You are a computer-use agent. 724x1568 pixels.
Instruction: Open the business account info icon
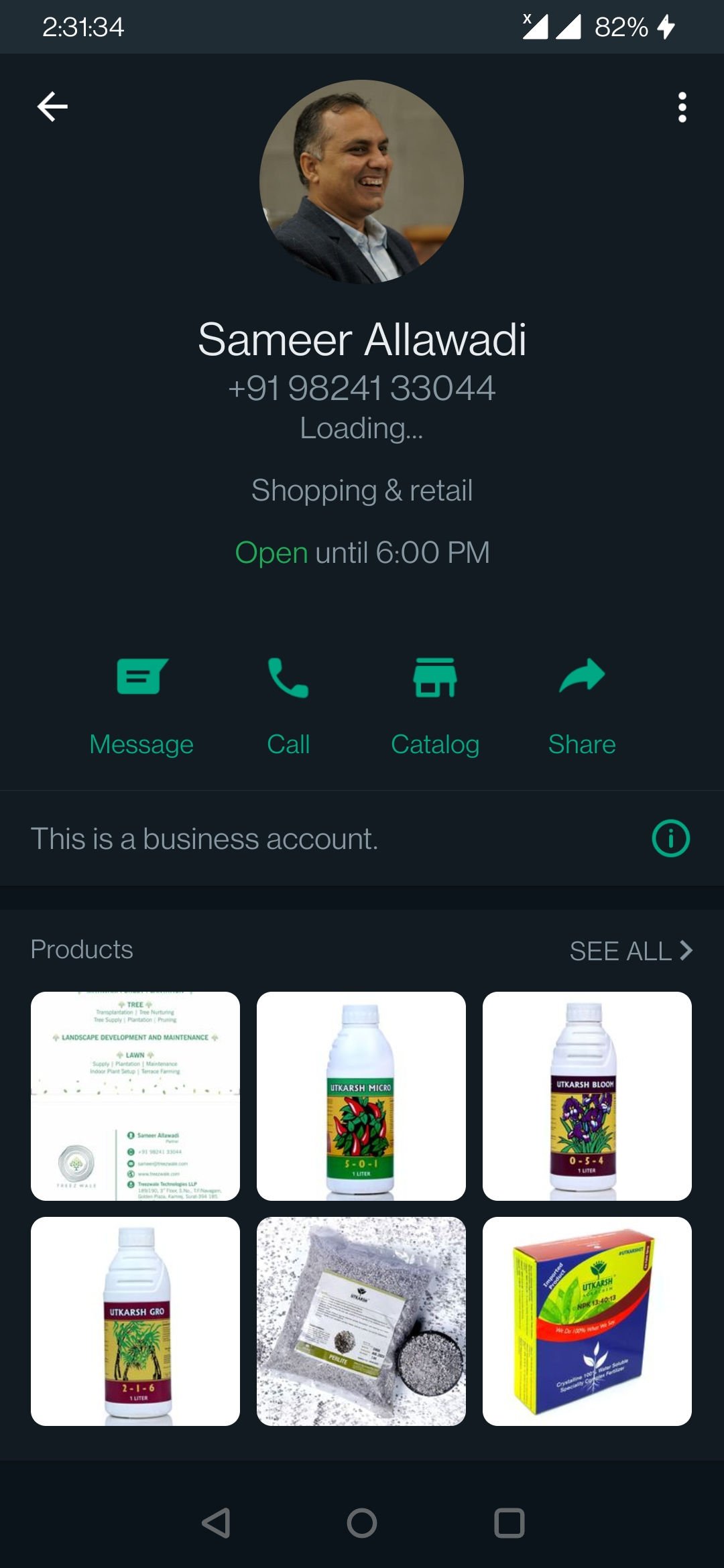click(670, 838)
